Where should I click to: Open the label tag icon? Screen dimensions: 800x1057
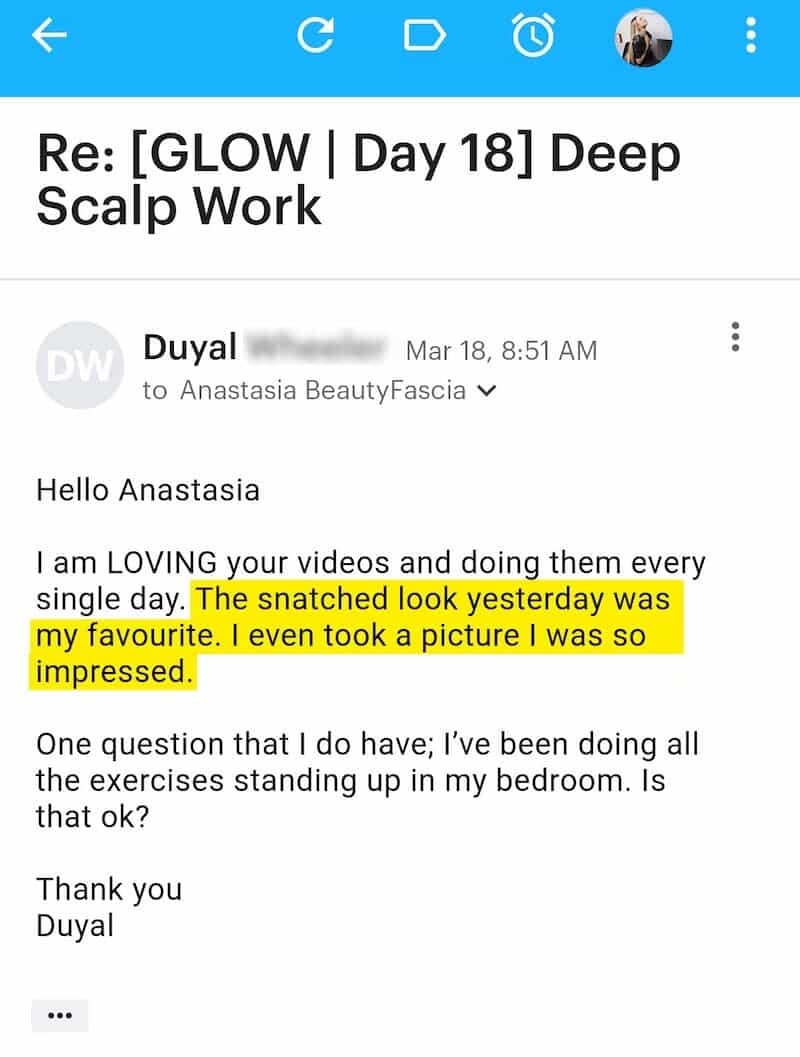pyautogui.click(x=425, y=37)
